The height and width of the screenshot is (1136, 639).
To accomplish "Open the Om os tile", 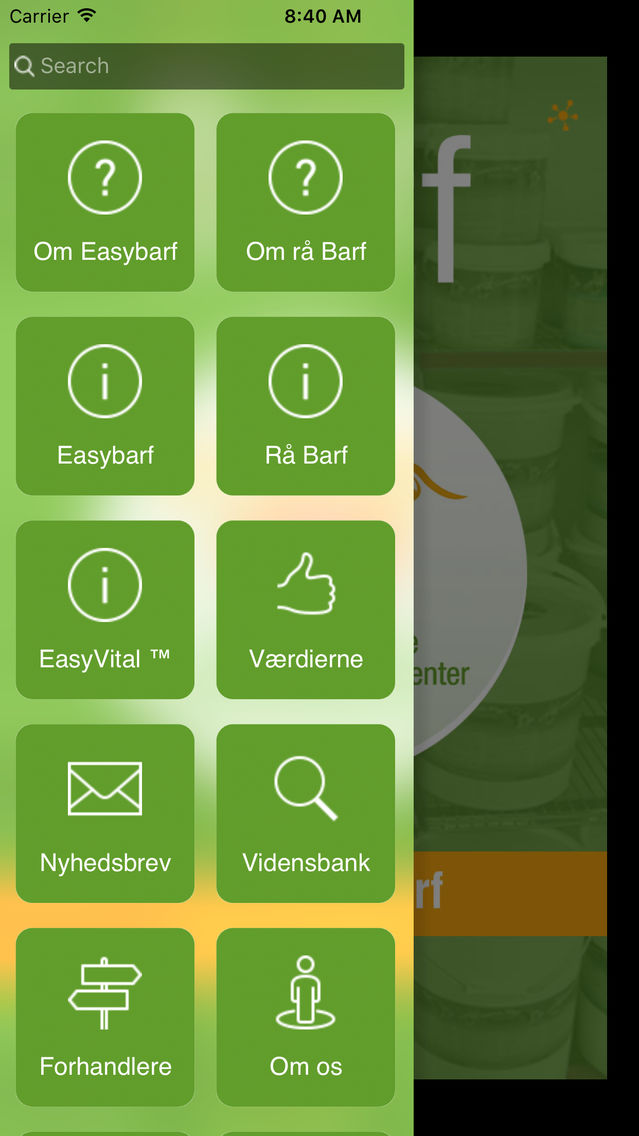I will (306, 1016).
